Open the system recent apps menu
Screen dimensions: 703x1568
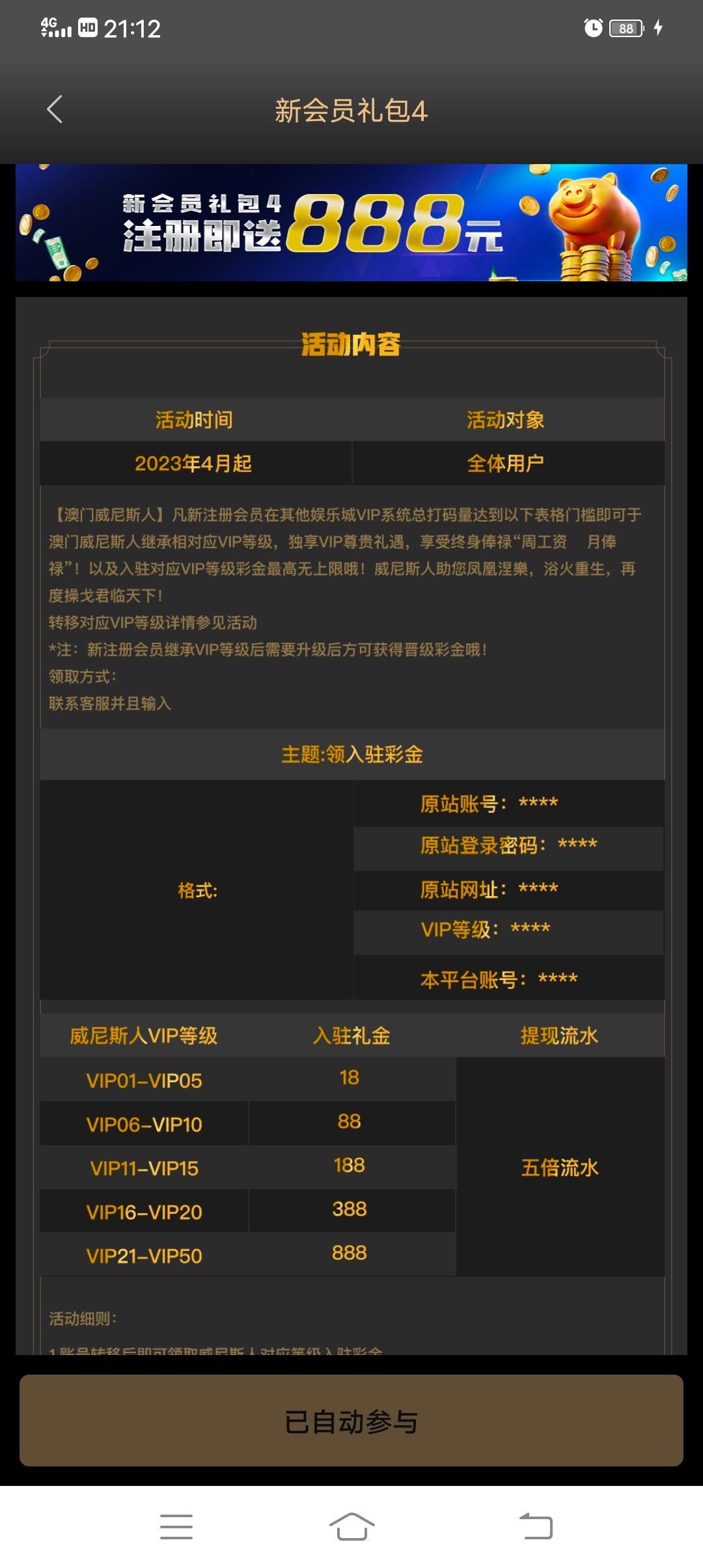(176, 1526)
